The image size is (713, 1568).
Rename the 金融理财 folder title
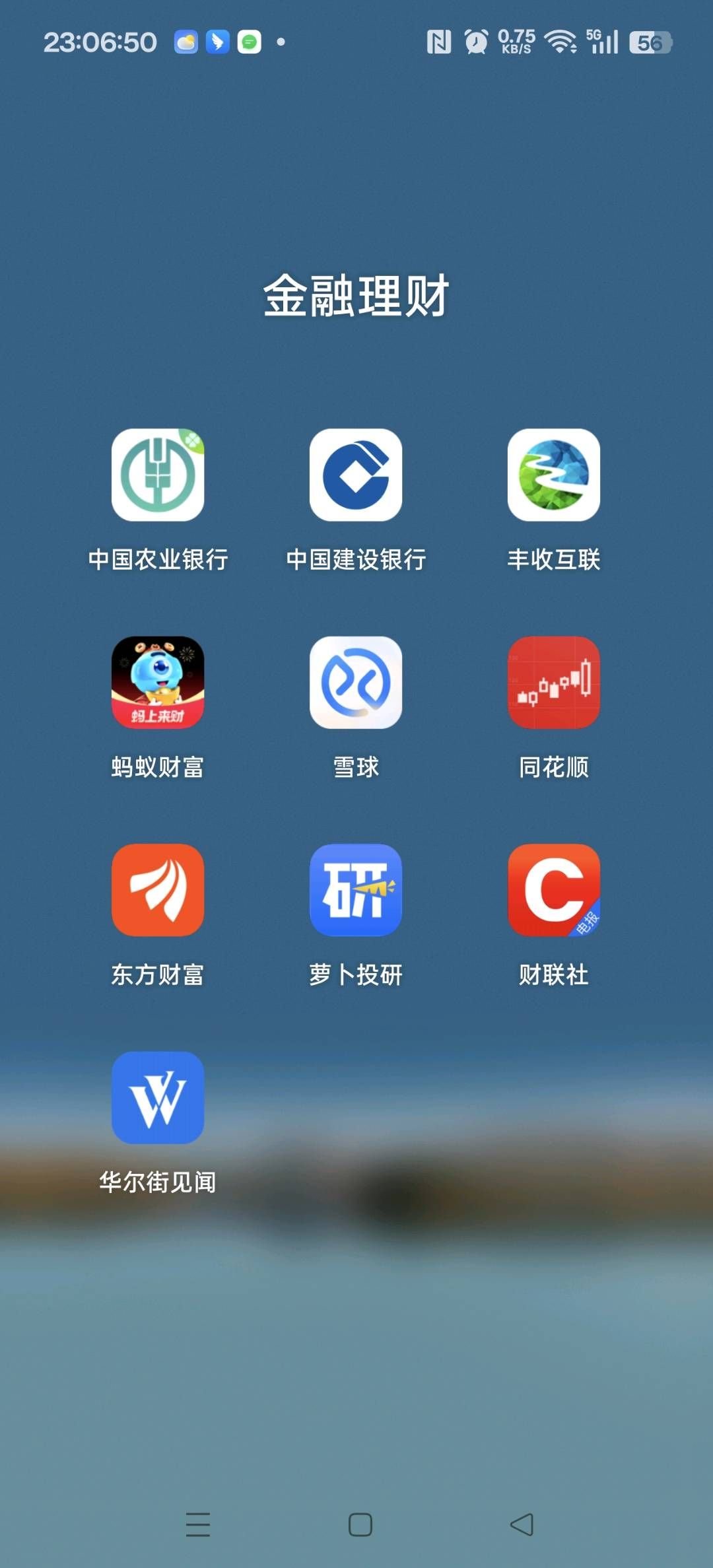click(356, 296)
